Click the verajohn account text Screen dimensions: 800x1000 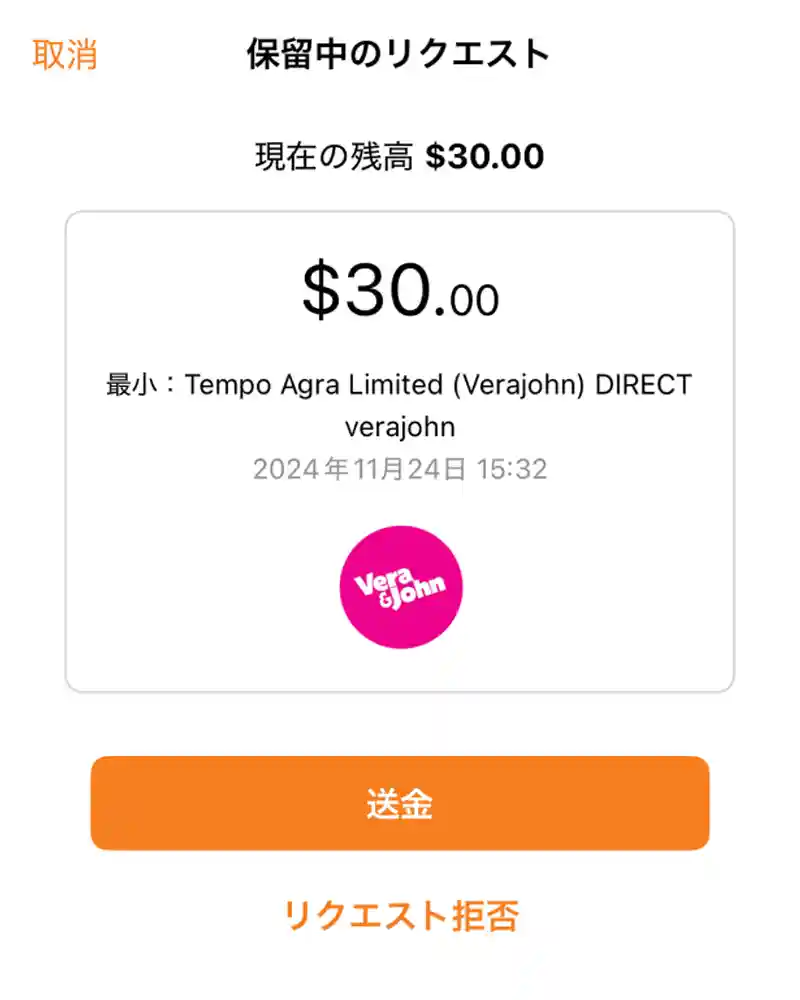click(400, 426)
